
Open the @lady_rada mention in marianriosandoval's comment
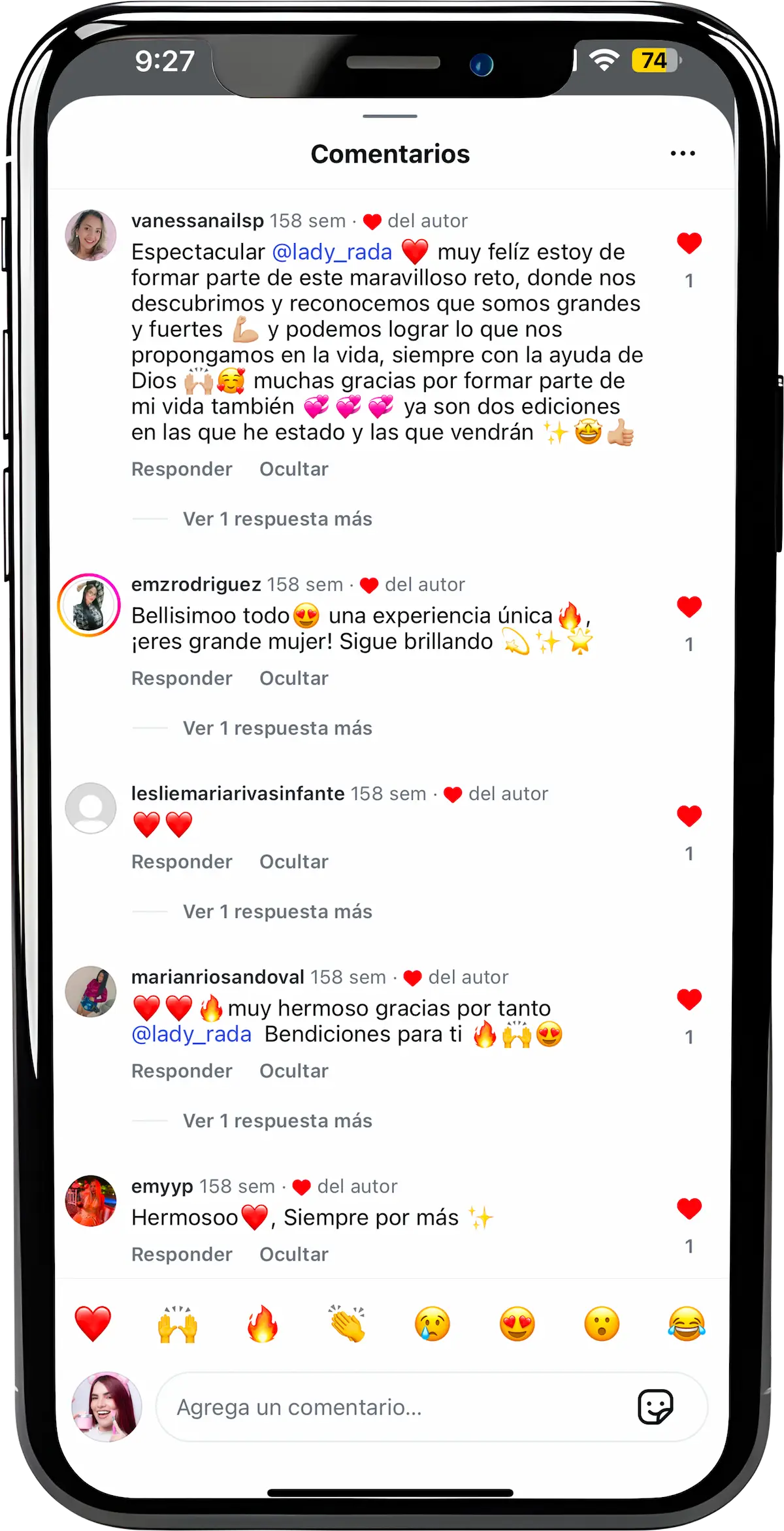(191, 1034)
